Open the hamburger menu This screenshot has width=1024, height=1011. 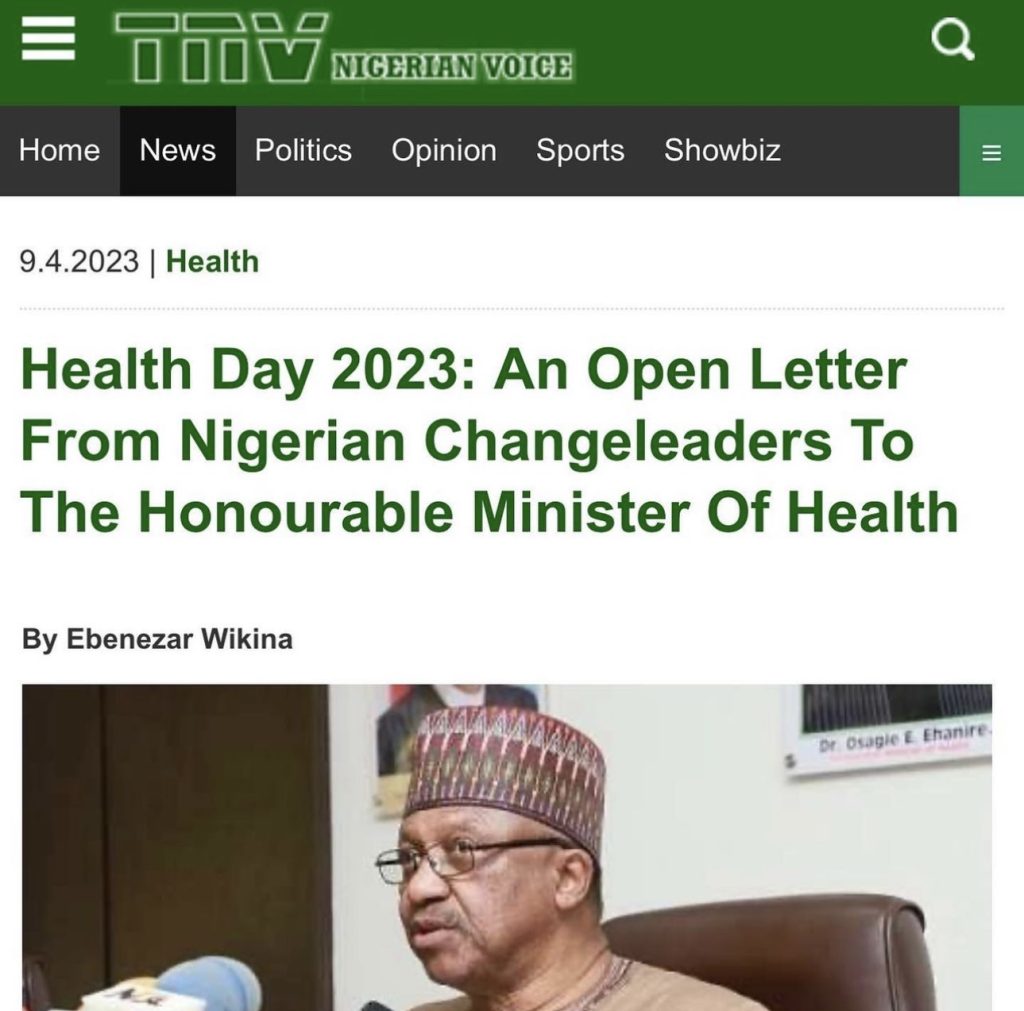47,44
